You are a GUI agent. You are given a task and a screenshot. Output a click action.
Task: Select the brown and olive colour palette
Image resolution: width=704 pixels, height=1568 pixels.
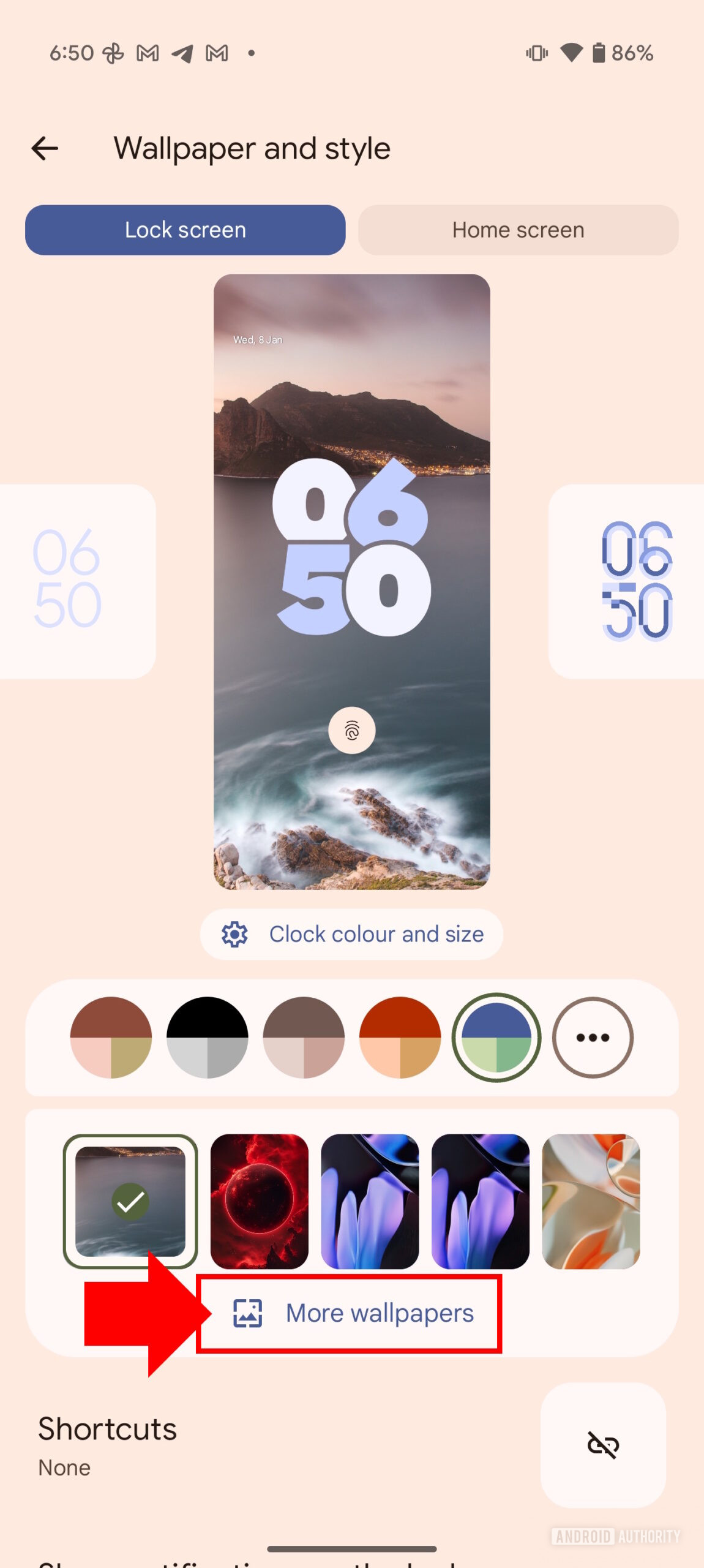111,1037
